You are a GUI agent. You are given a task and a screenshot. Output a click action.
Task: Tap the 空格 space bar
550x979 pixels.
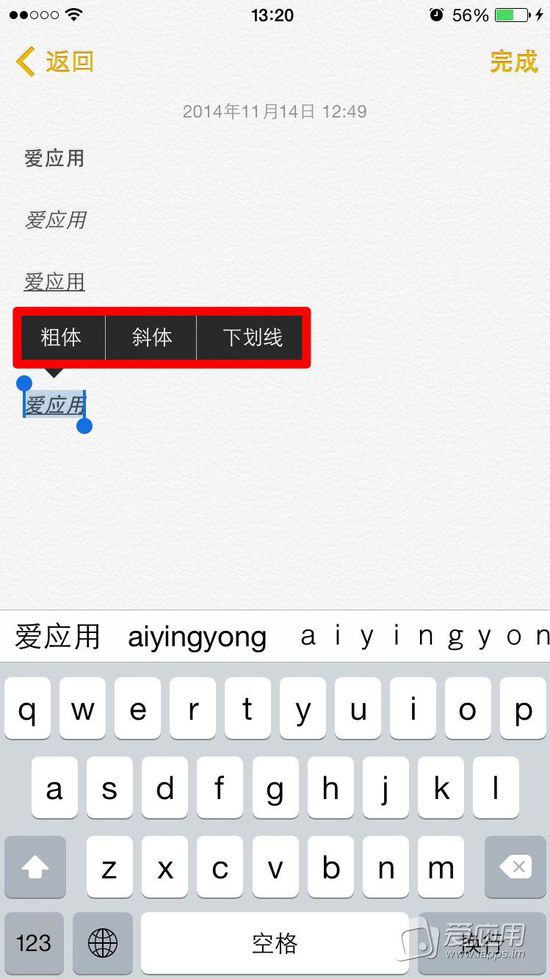[x=275, y=942]
